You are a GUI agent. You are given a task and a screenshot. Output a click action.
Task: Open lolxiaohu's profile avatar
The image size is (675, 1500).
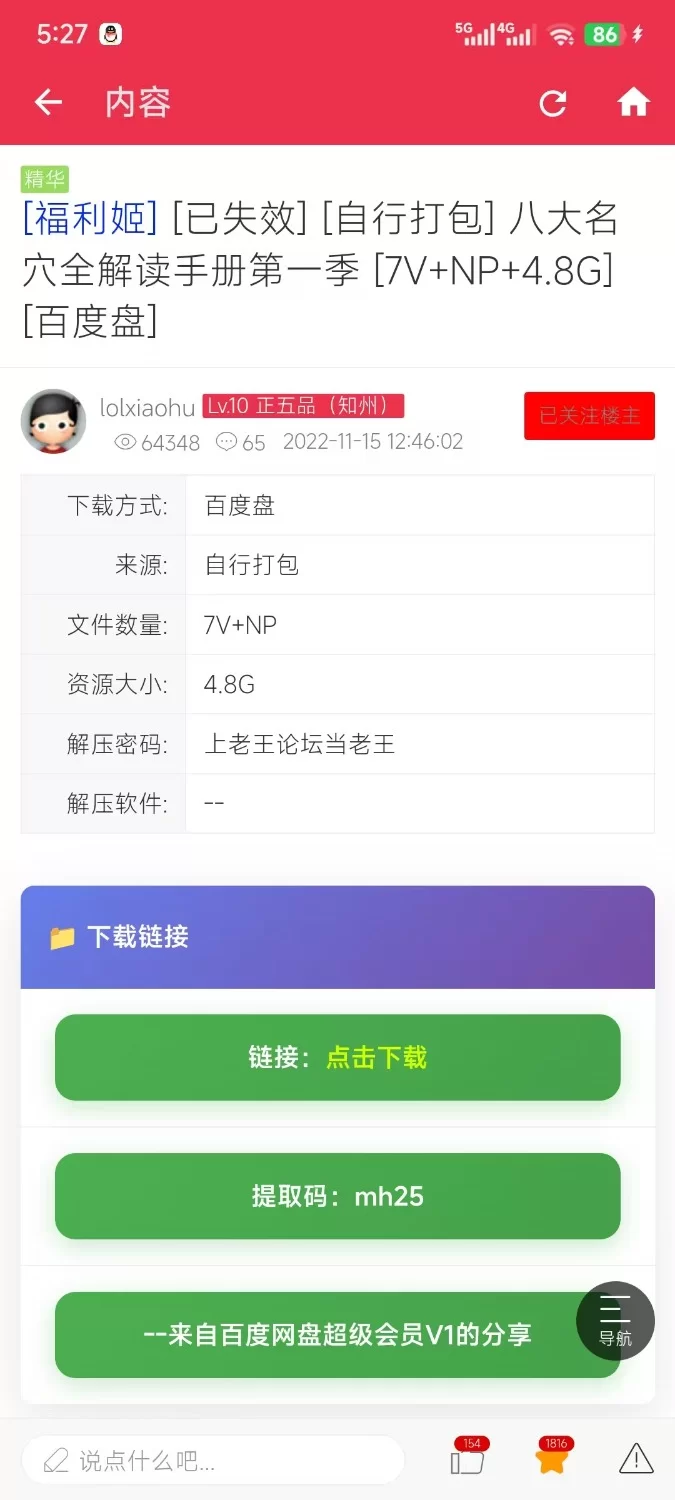[x=53, y=421]
